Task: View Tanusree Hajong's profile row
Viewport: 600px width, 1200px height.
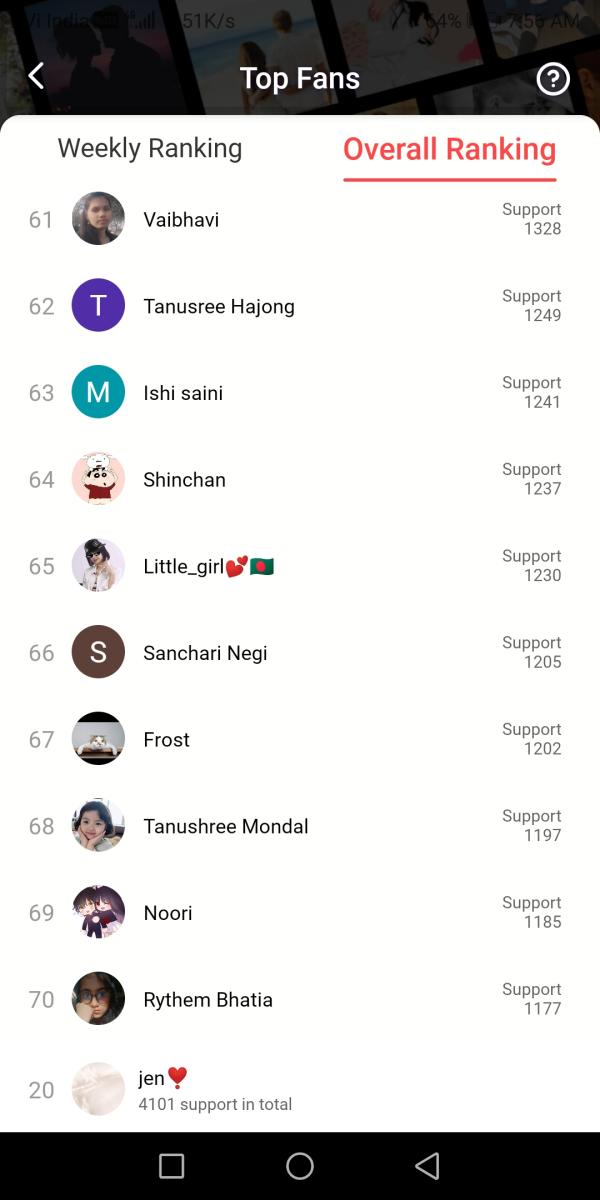Action: 218,306
